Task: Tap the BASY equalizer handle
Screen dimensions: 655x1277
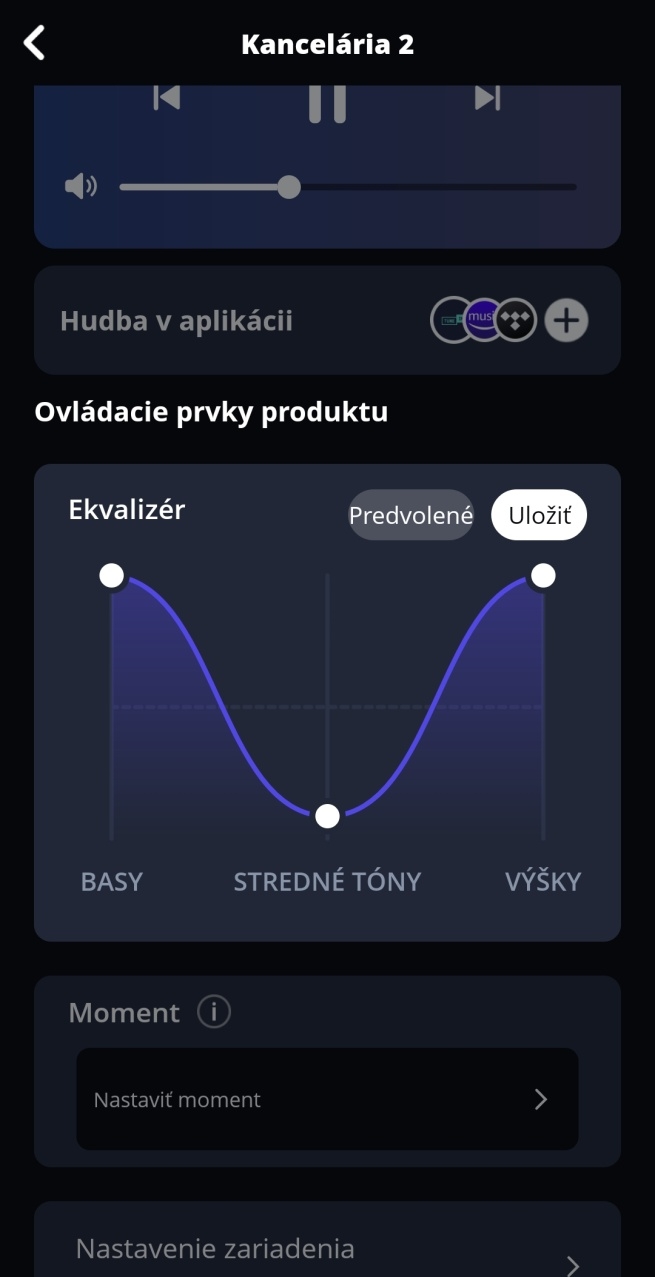Action: coord(112,576)
